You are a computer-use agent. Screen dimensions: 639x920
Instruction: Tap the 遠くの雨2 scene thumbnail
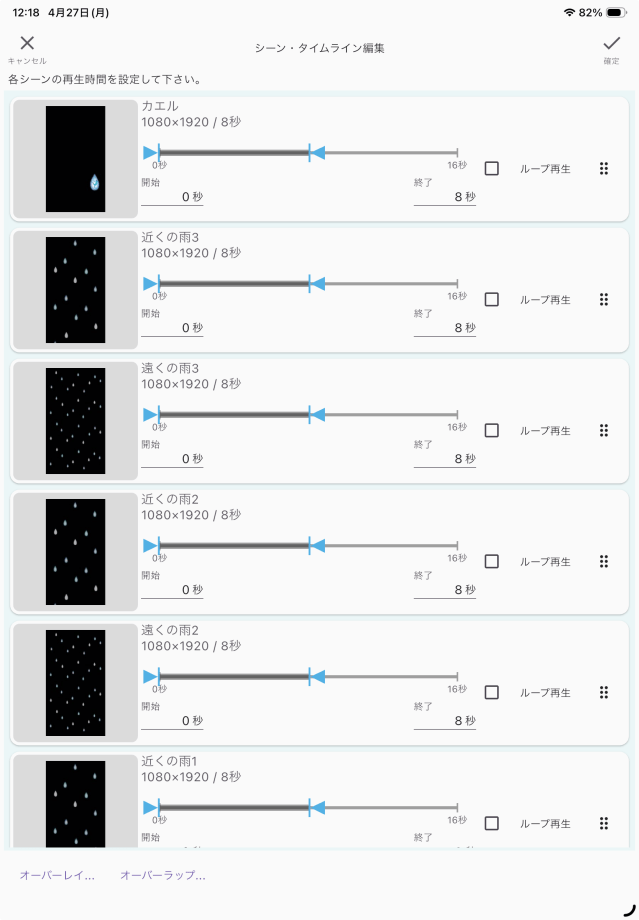[75, 683]
